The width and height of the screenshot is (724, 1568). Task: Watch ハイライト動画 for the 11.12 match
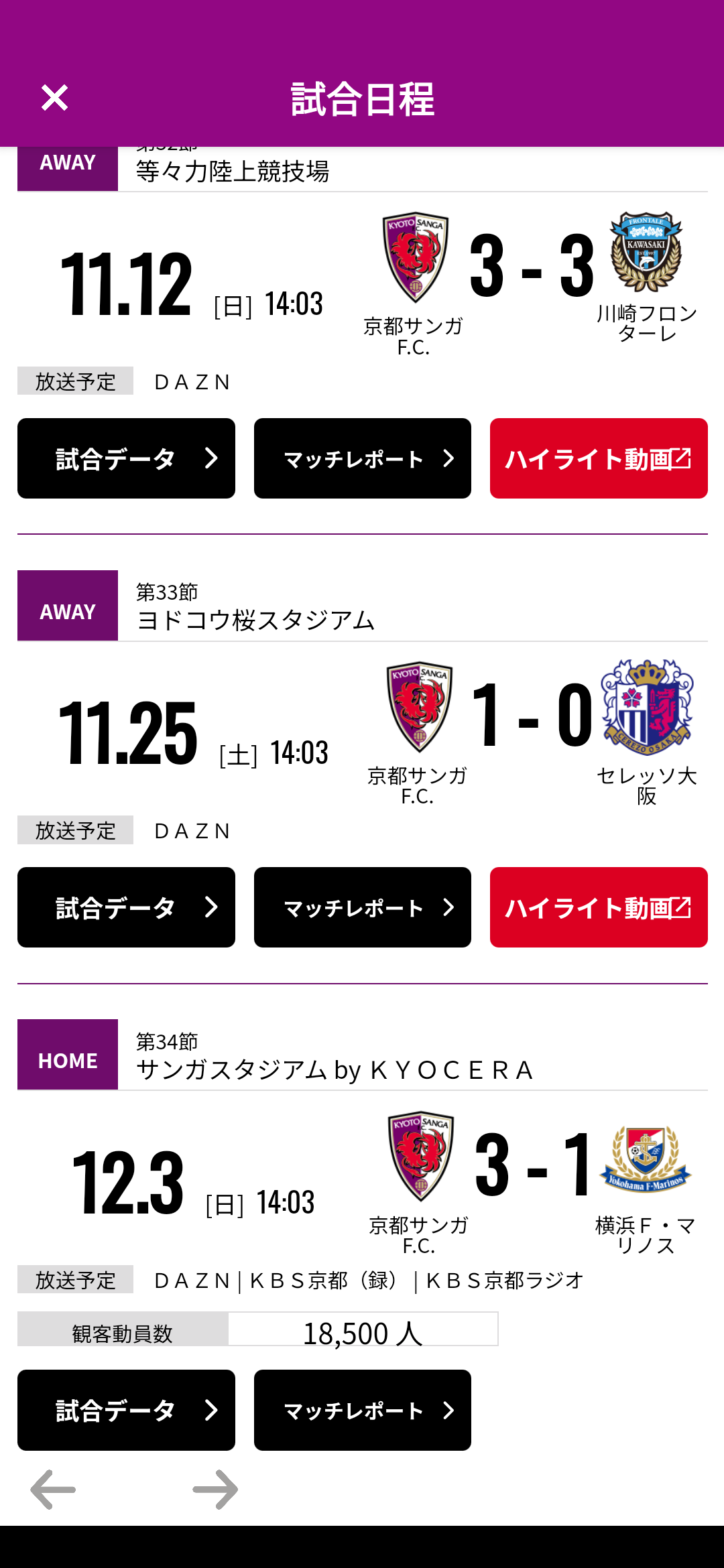(598, 458)
